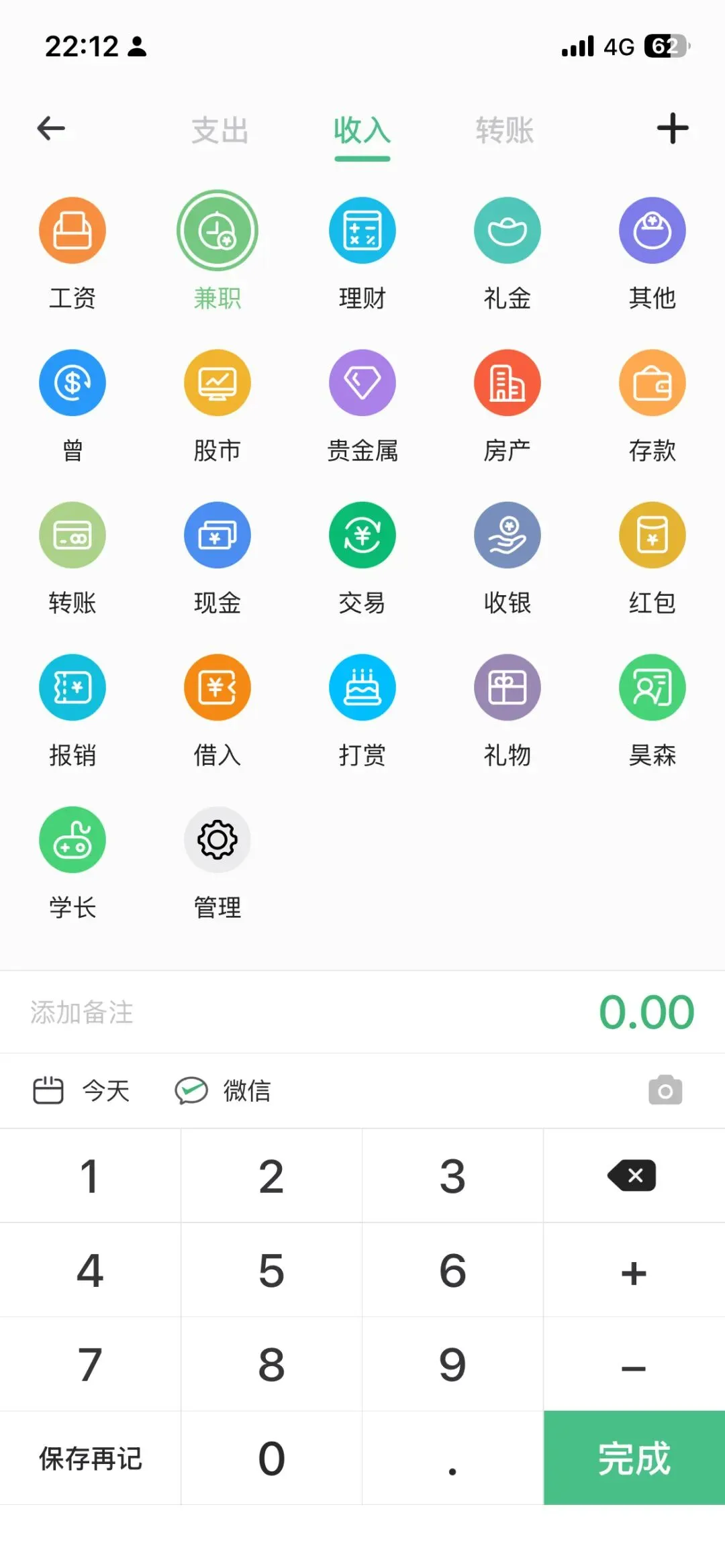
Task: Change the date from 今天
Action: [82, 1091]
